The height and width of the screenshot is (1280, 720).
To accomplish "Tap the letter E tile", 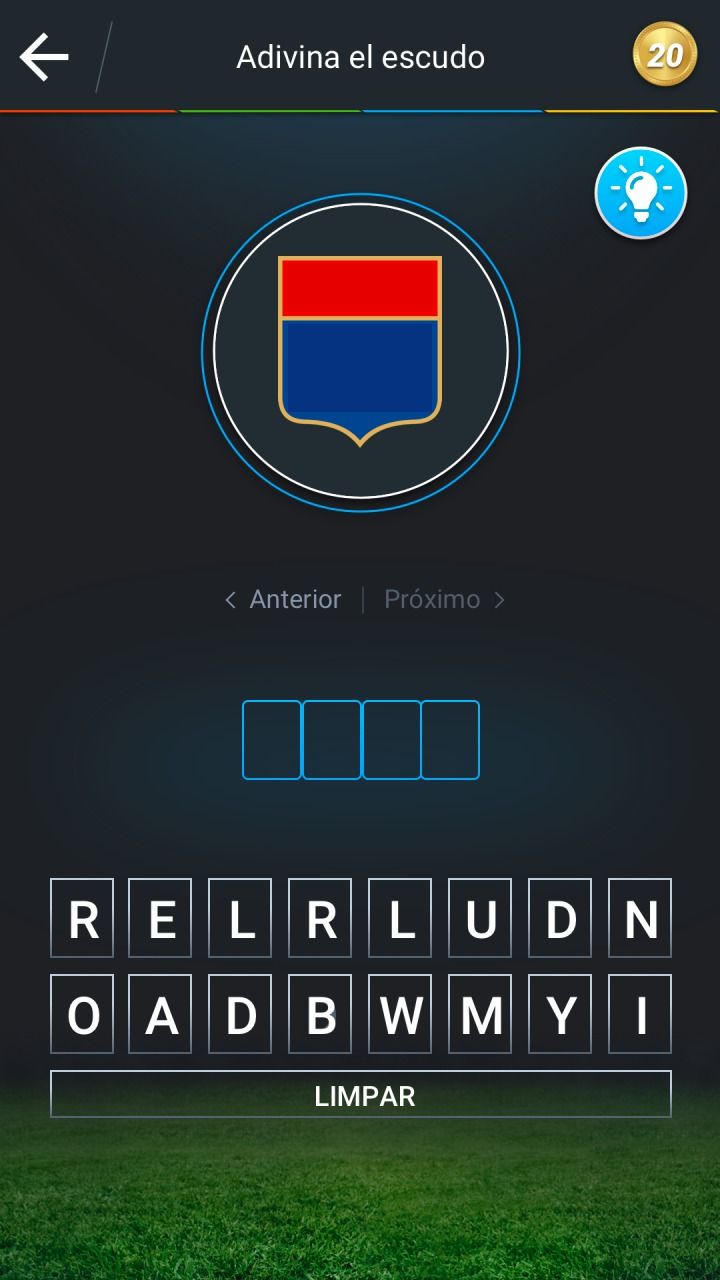I will (161, 918).
